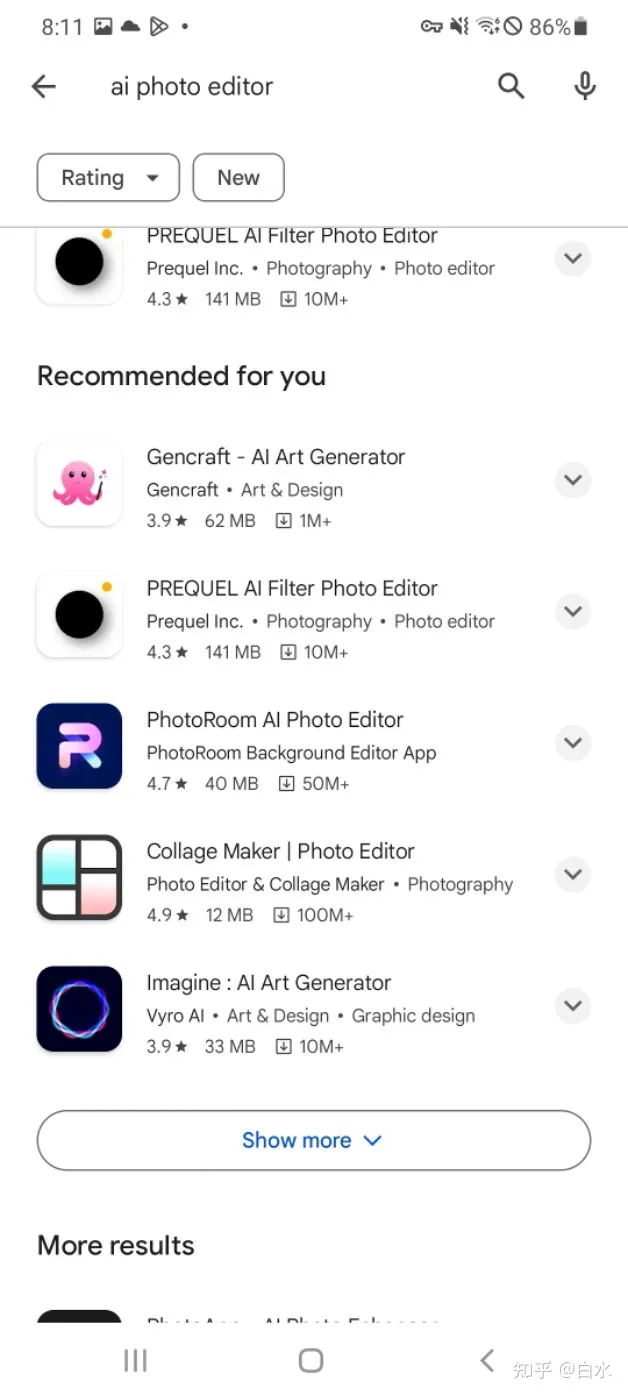Select the New filter chip
Image resolution: width=628 pixels, height=1396 pixels.
[x=238, y=178]
